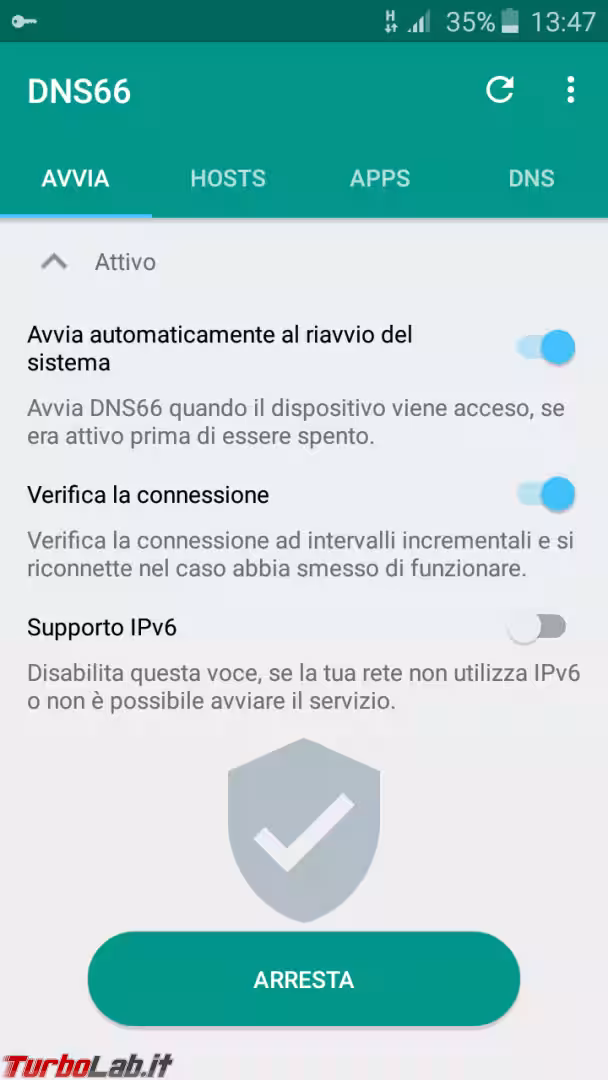608x1080 pixels.
Task: Tap the Arresta button
Action: point(304,980)
